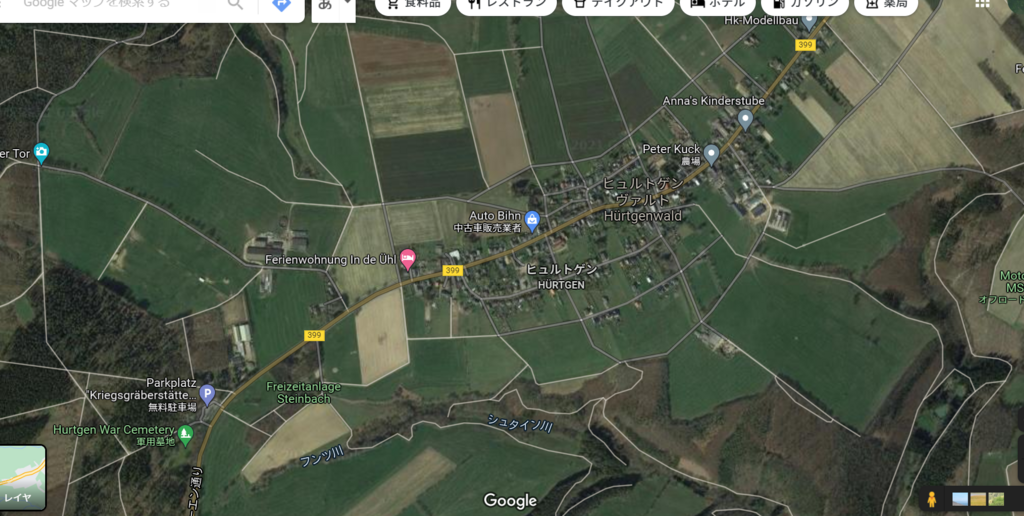Open the あ input language dropdown

click(334, 5)
